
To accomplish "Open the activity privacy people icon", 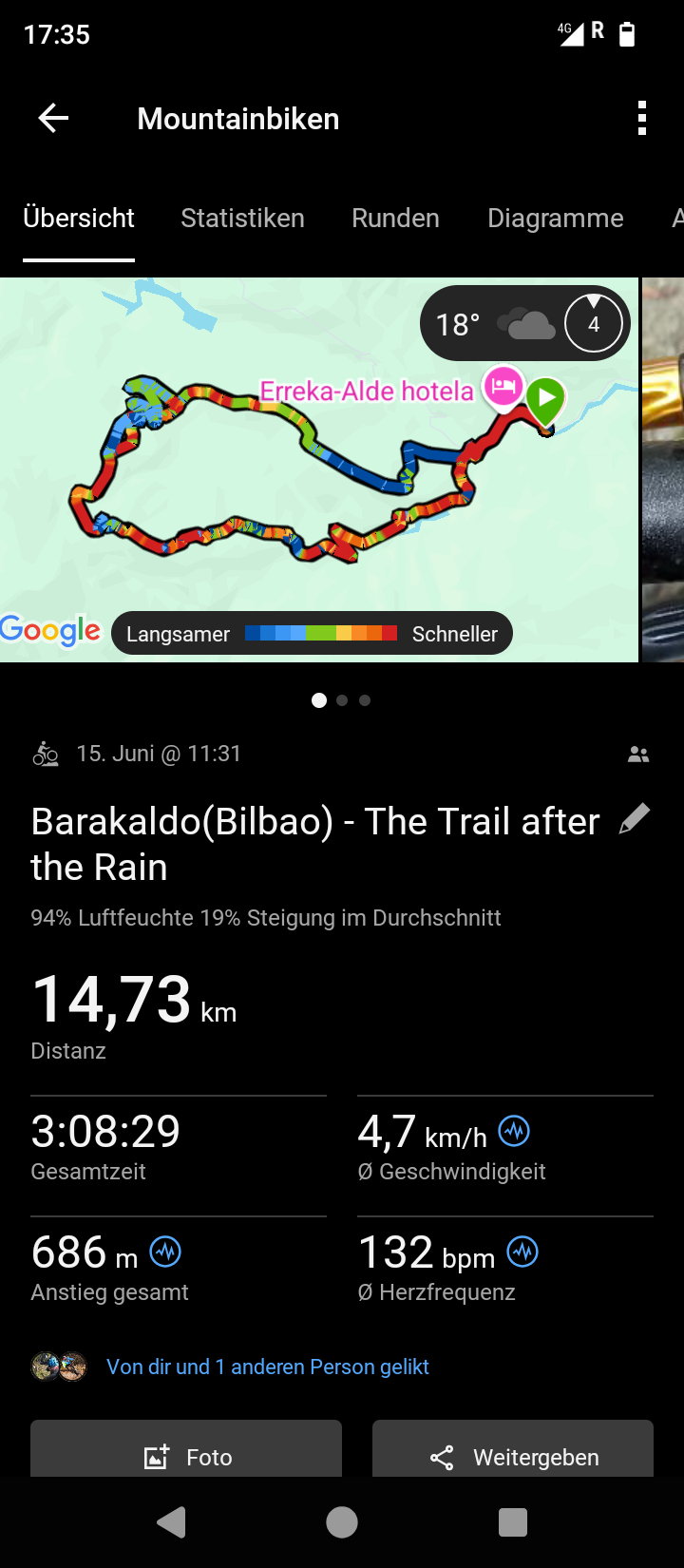I will (638, 755).
